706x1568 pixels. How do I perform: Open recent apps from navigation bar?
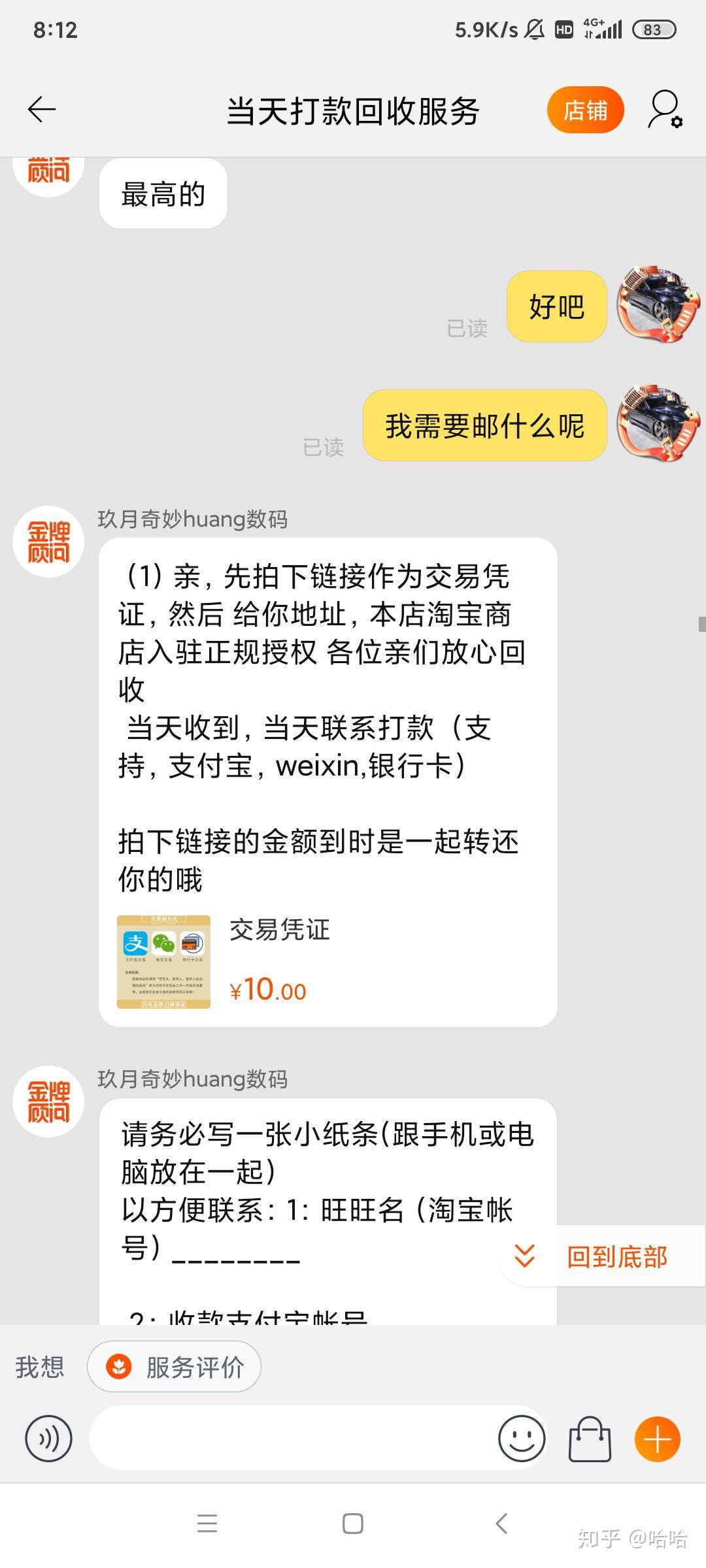pos(207,1524)
